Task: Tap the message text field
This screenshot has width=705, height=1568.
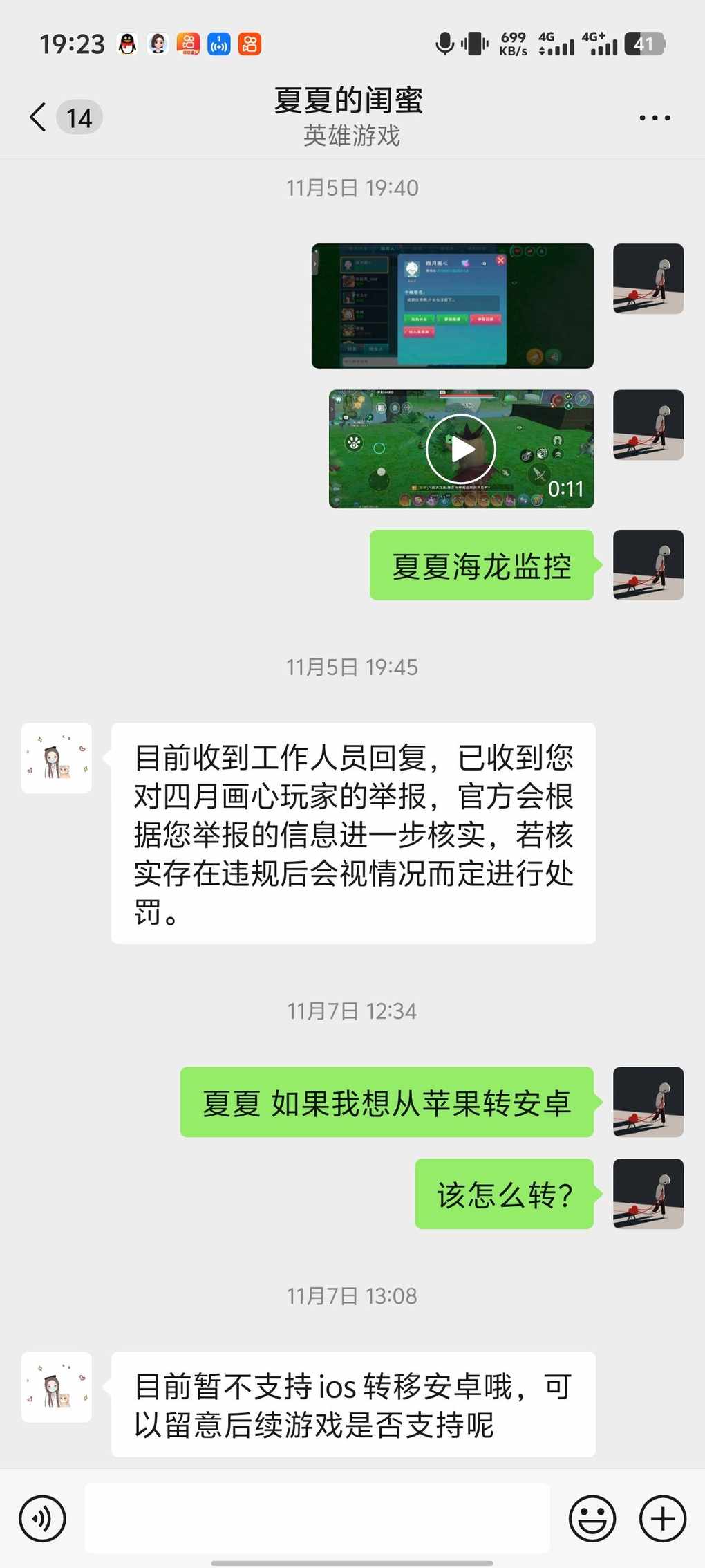Action: [x=317, y=1518]
